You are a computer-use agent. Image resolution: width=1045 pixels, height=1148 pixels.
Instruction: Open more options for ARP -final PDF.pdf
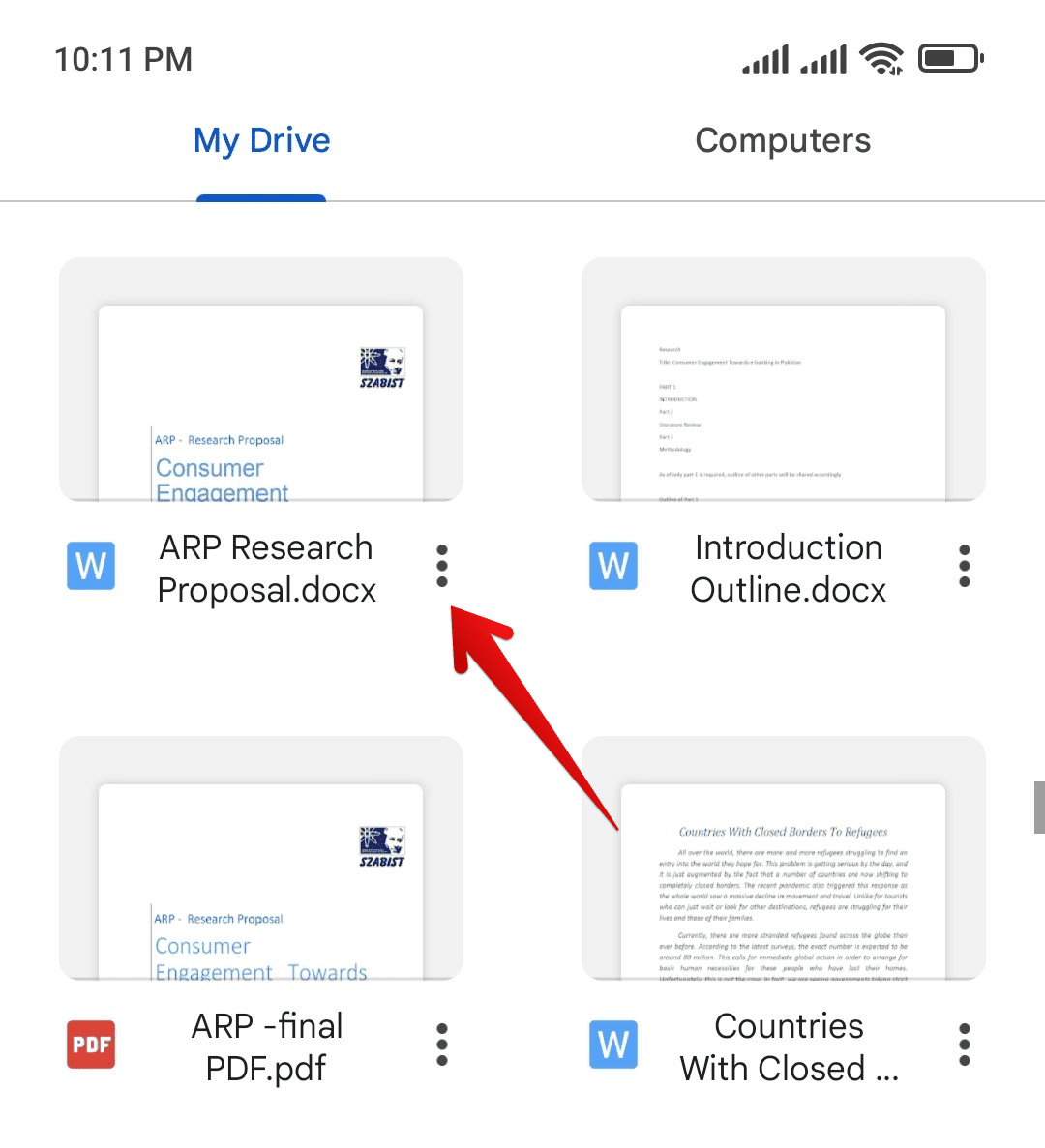[442, 1045]
